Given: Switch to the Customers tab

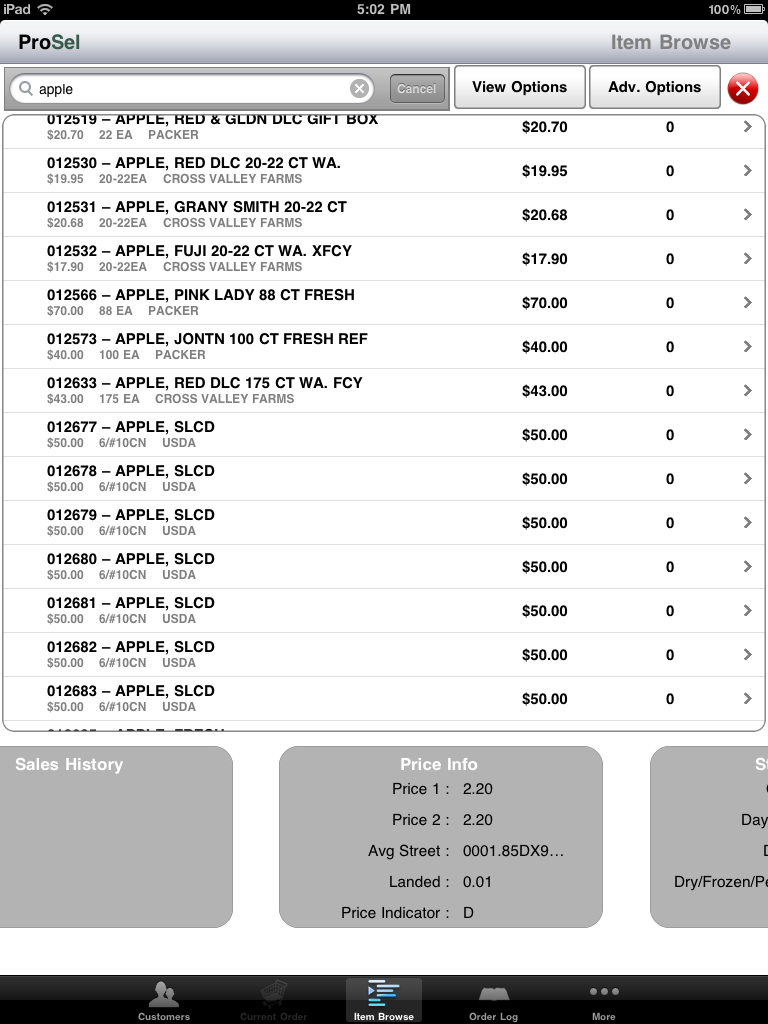Looking at the screenshot, I should pos(163,1000).
